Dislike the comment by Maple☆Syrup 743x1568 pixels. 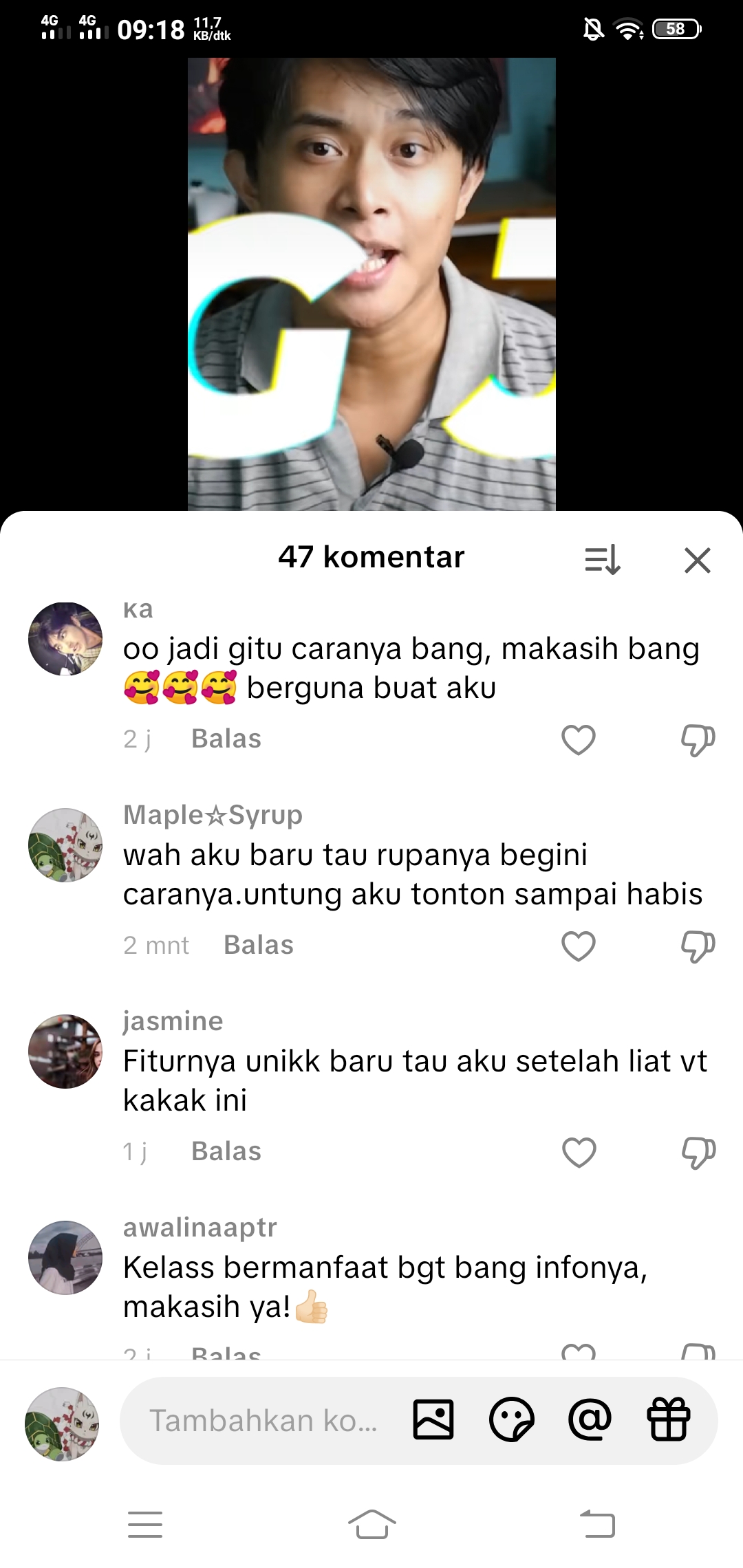pyautogui.click(x=698, y=946)
